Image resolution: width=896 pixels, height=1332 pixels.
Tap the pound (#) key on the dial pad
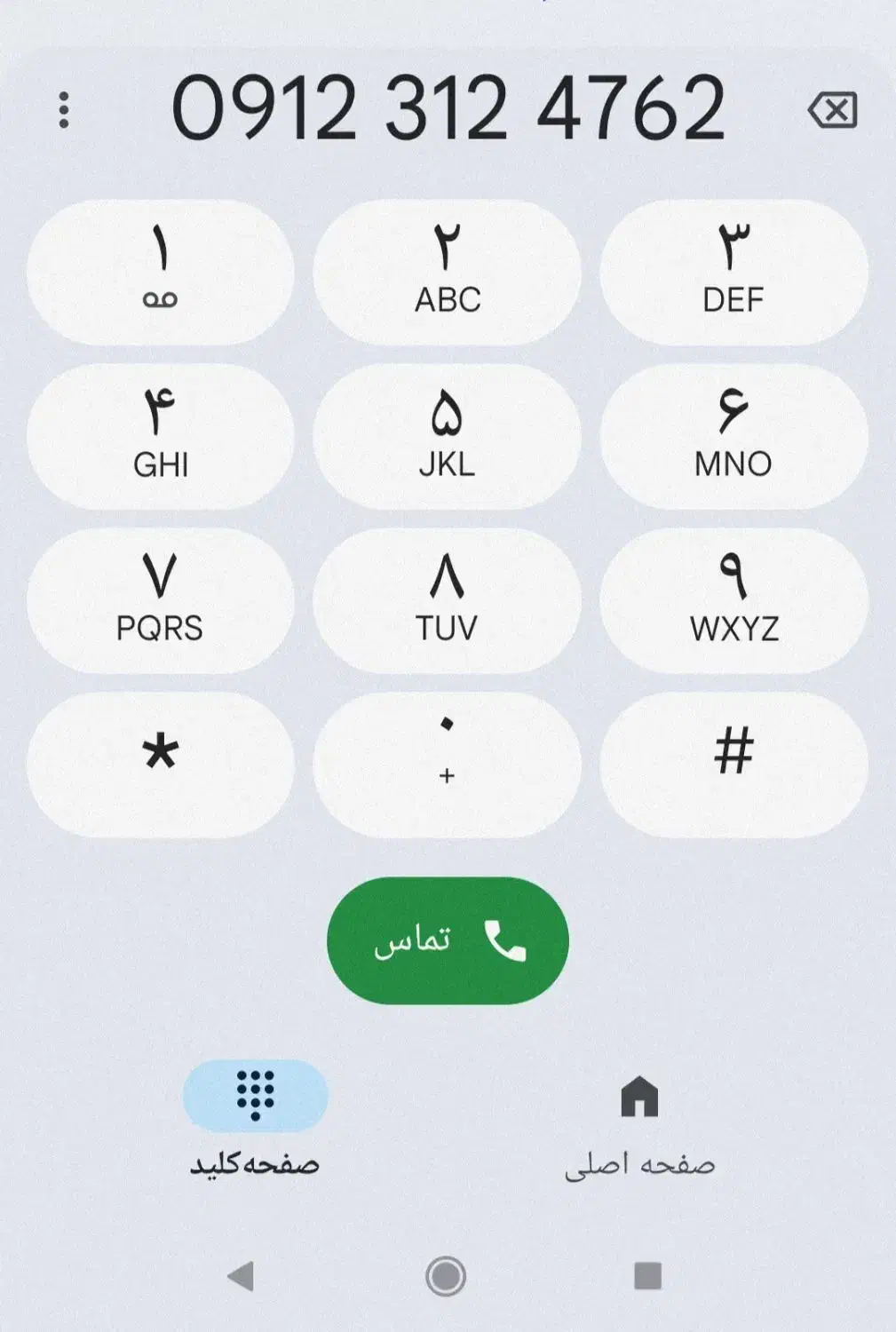pos(732,764)
